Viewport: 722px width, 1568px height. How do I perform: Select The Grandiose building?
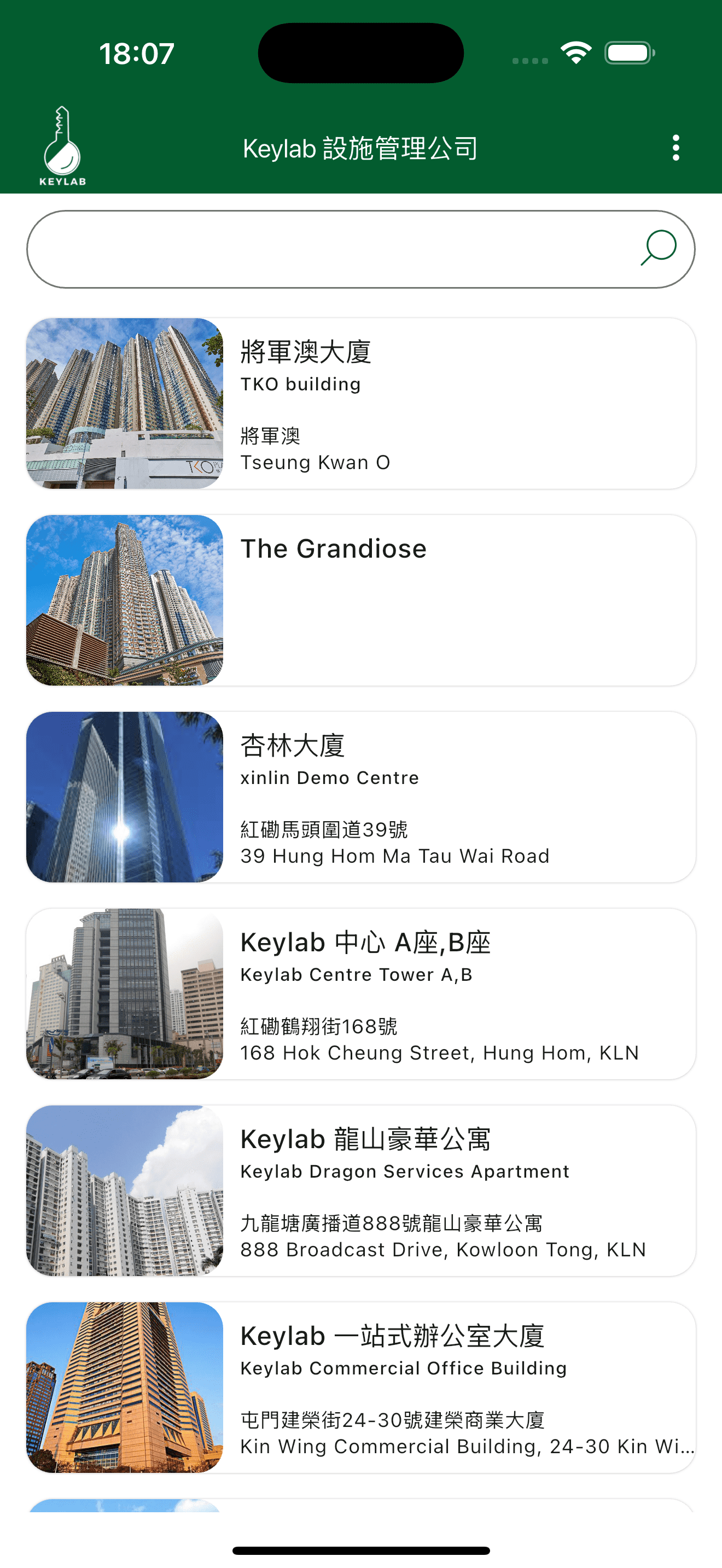[361, 600]
